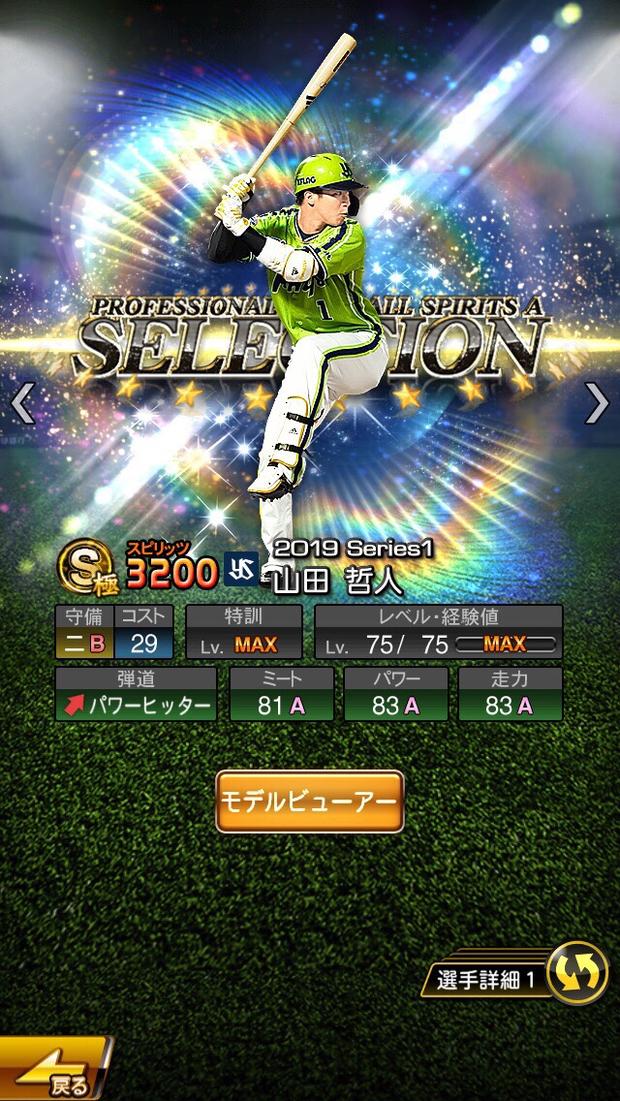The width and height of the screenshot is (620, 1101).
Task: Switch the 選手詳細 1 detail view
Action: click(x=578, y=973)
